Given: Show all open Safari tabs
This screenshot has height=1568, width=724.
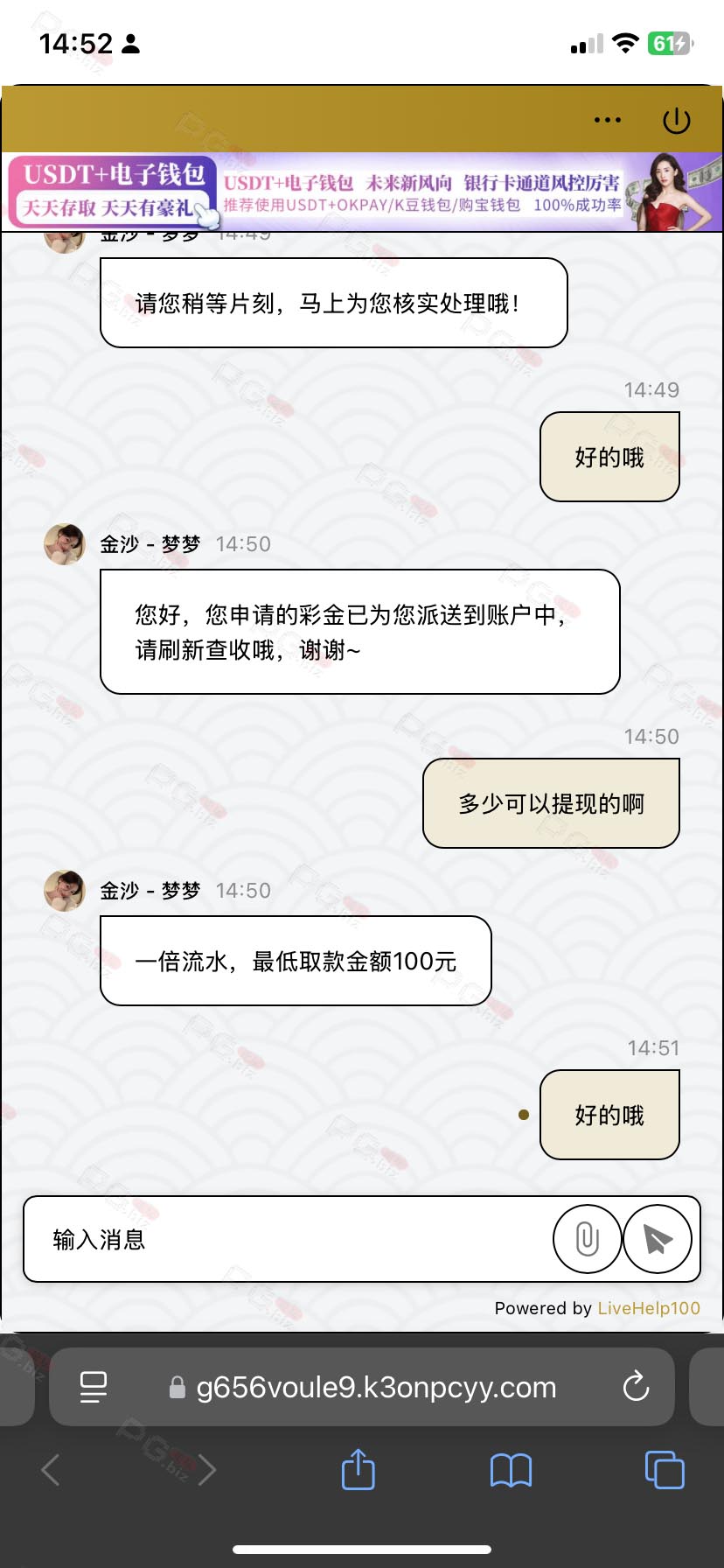Looking at the screenshot, I should 665,1470.
